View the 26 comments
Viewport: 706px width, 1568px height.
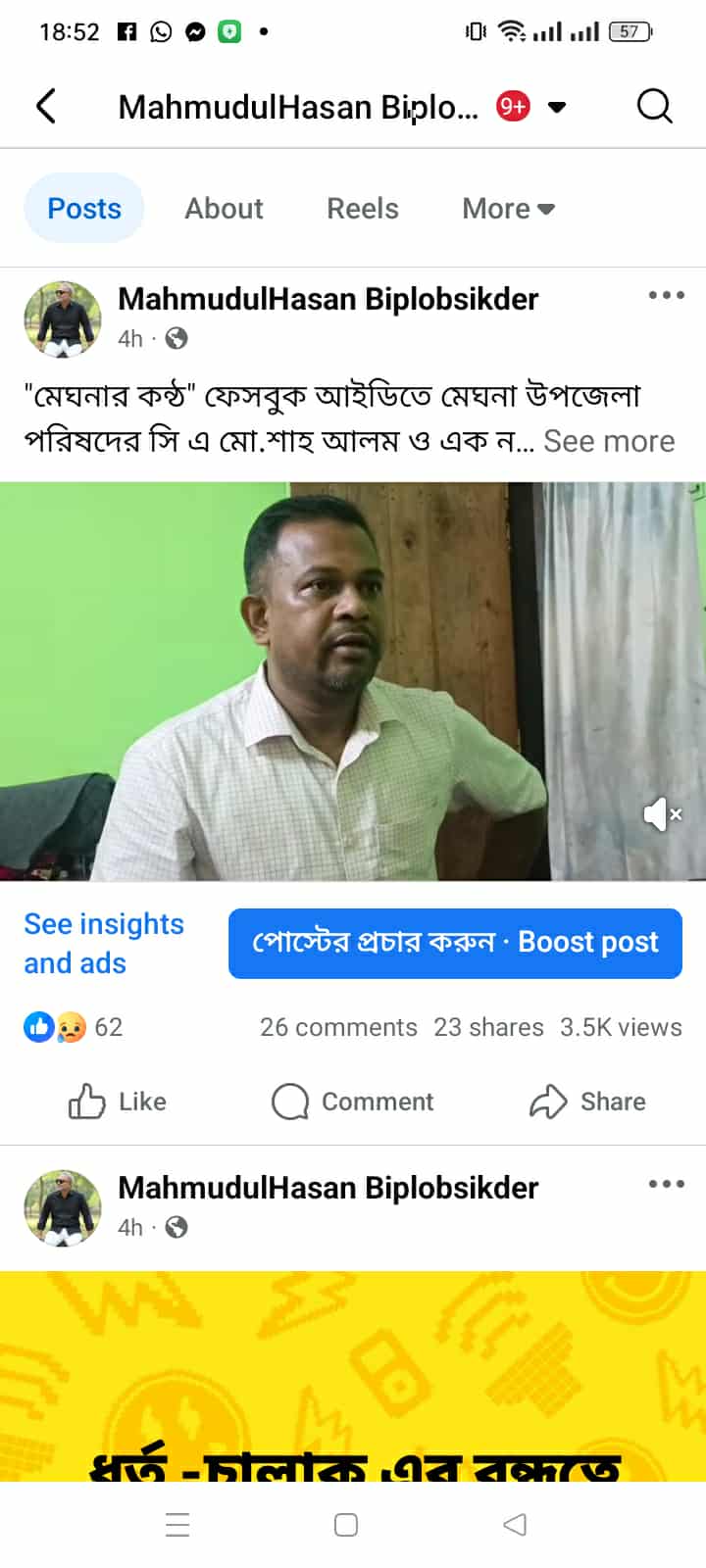pos(338,1027)
